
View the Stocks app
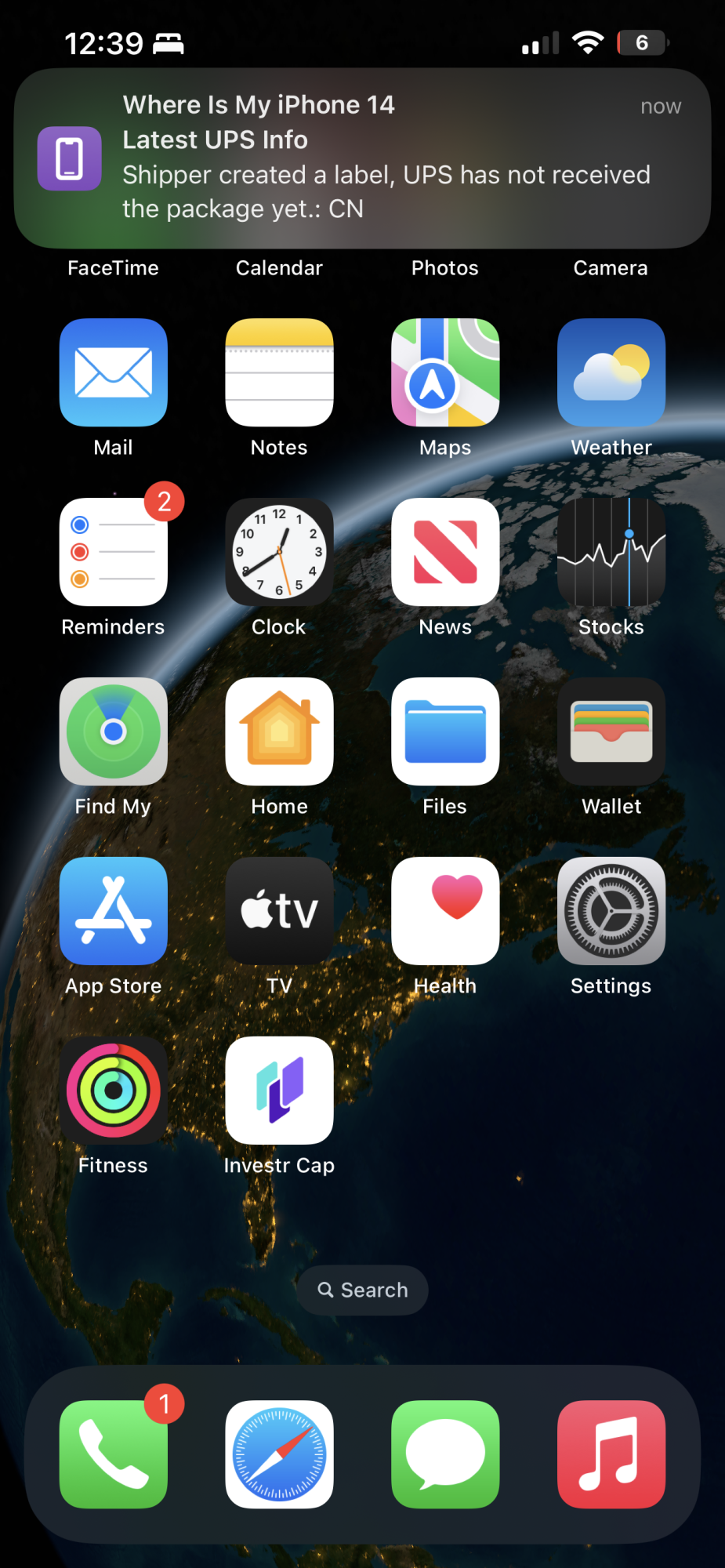(x=611, y=552)
